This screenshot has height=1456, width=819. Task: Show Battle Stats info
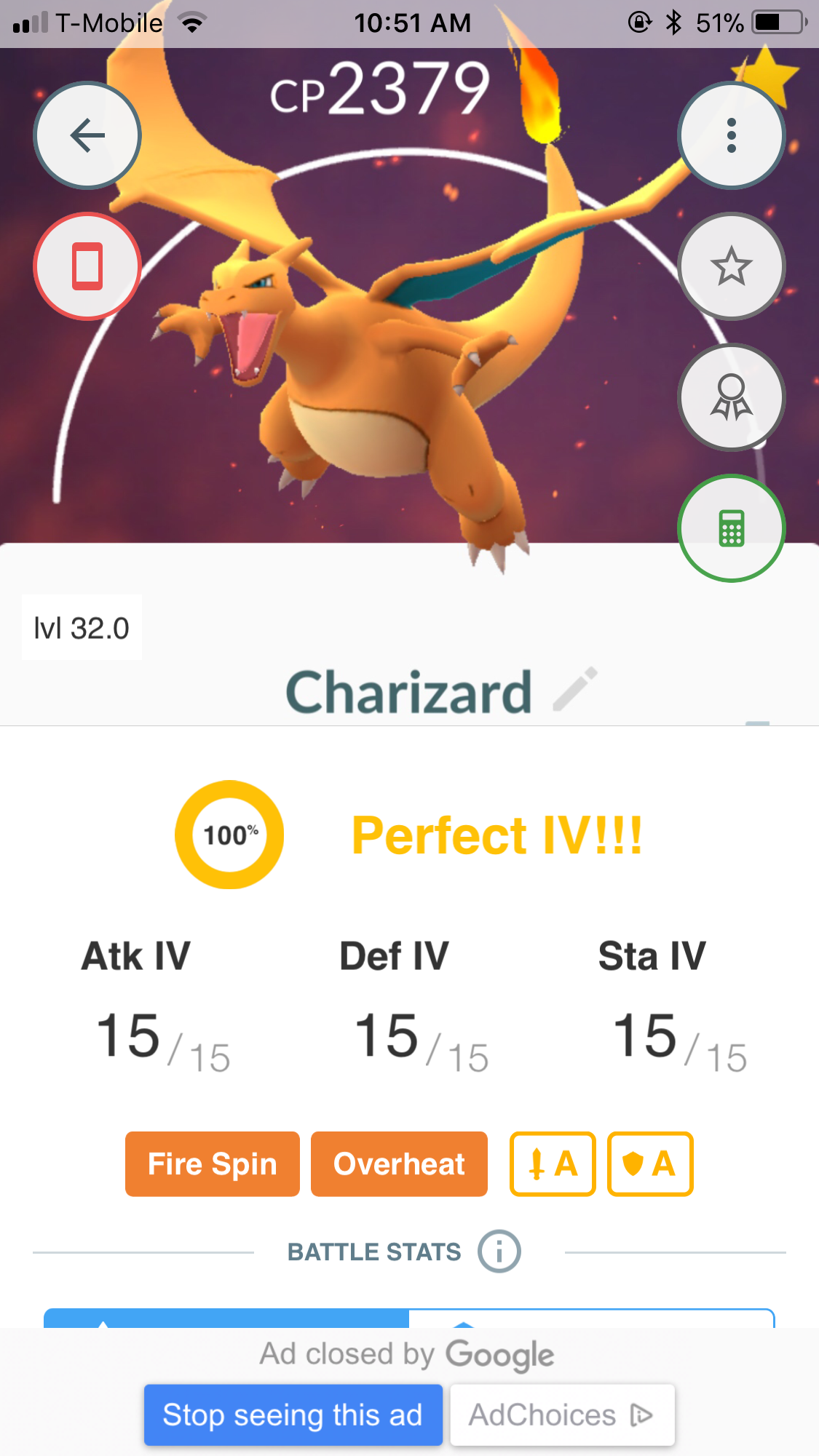[499, 1252]
